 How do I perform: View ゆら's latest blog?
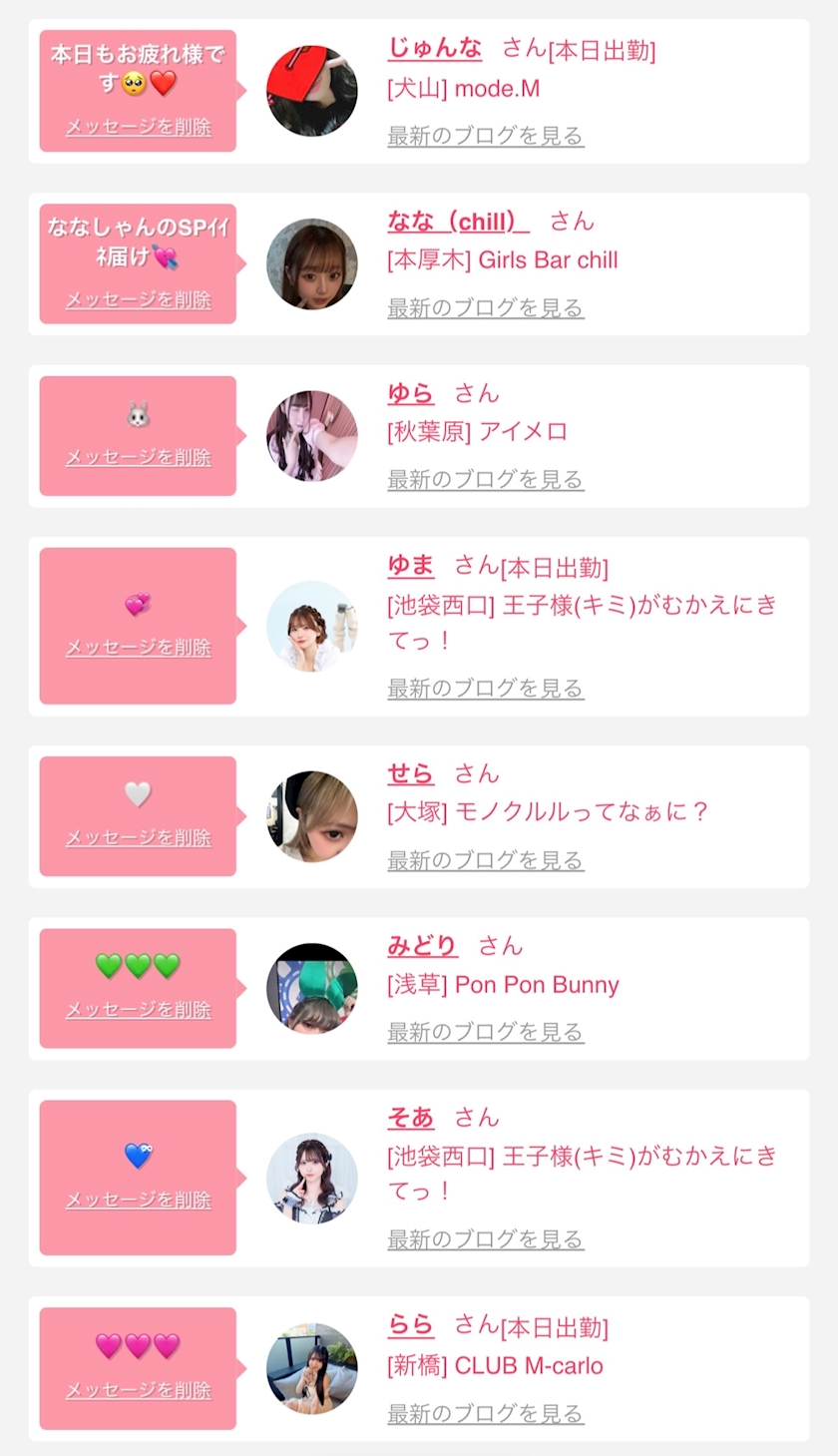[x=486, y=480]
